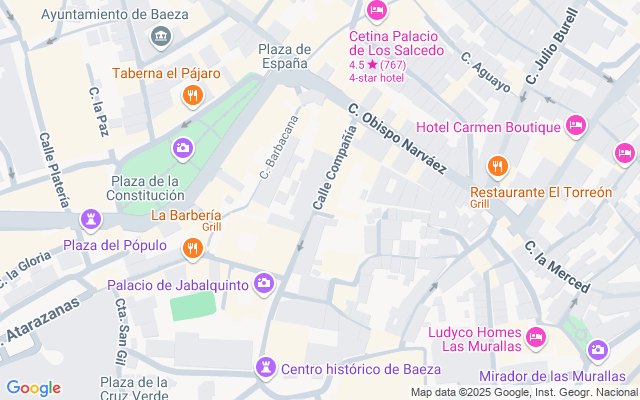Tap the Cetina Palacio de Los Salcedo hotel

376,11
